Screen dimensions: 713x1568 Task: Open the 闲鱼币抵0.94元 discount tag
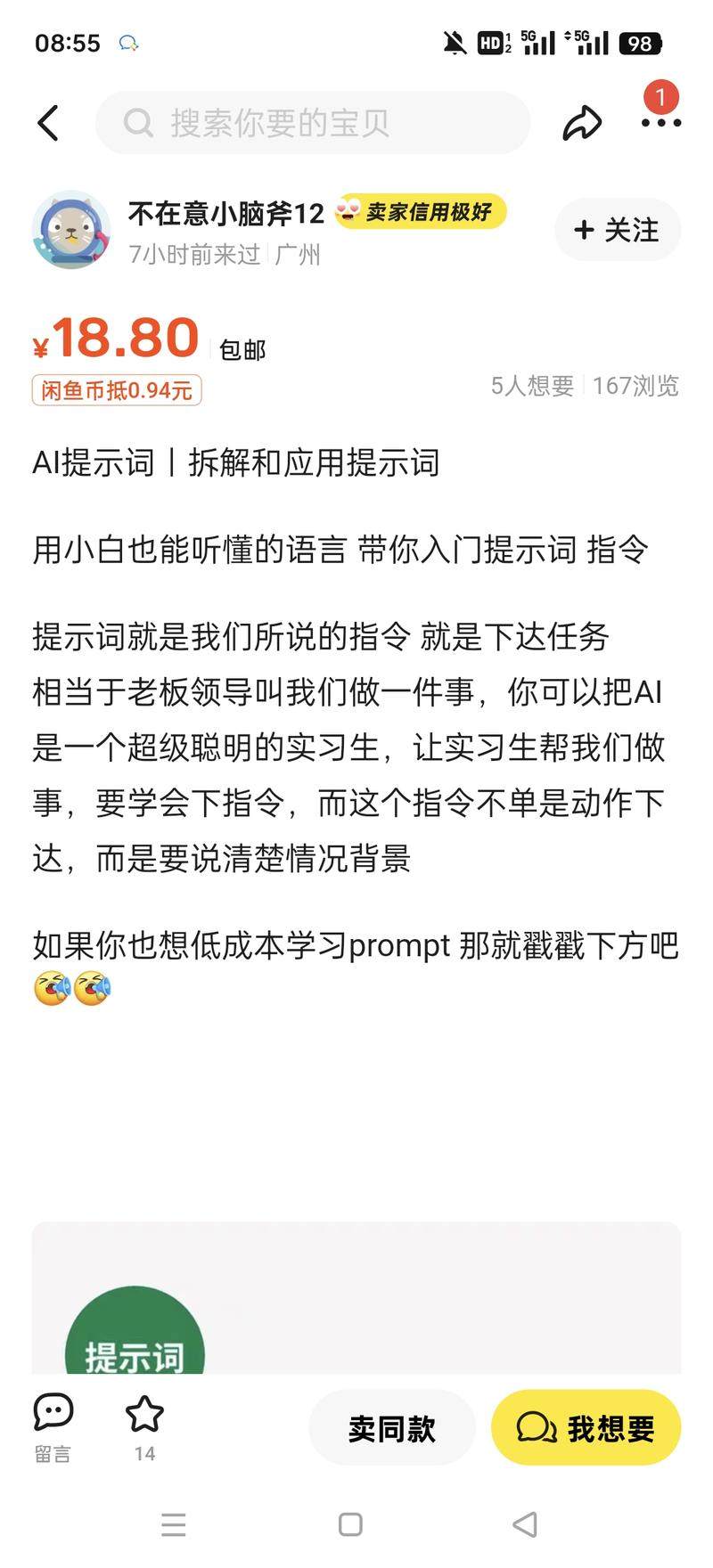[117, 390]
